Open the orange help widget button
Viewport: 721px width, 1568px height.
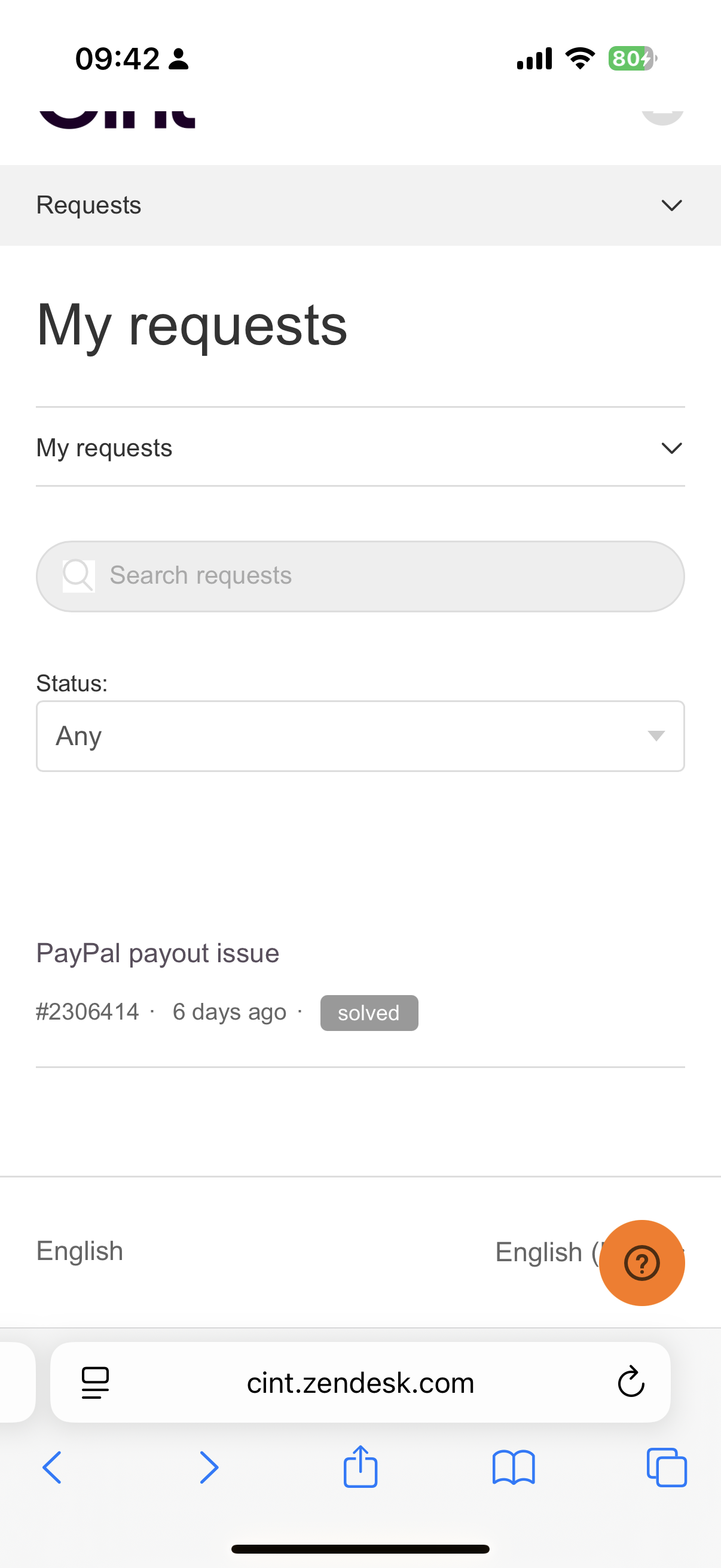point(642,1262)
